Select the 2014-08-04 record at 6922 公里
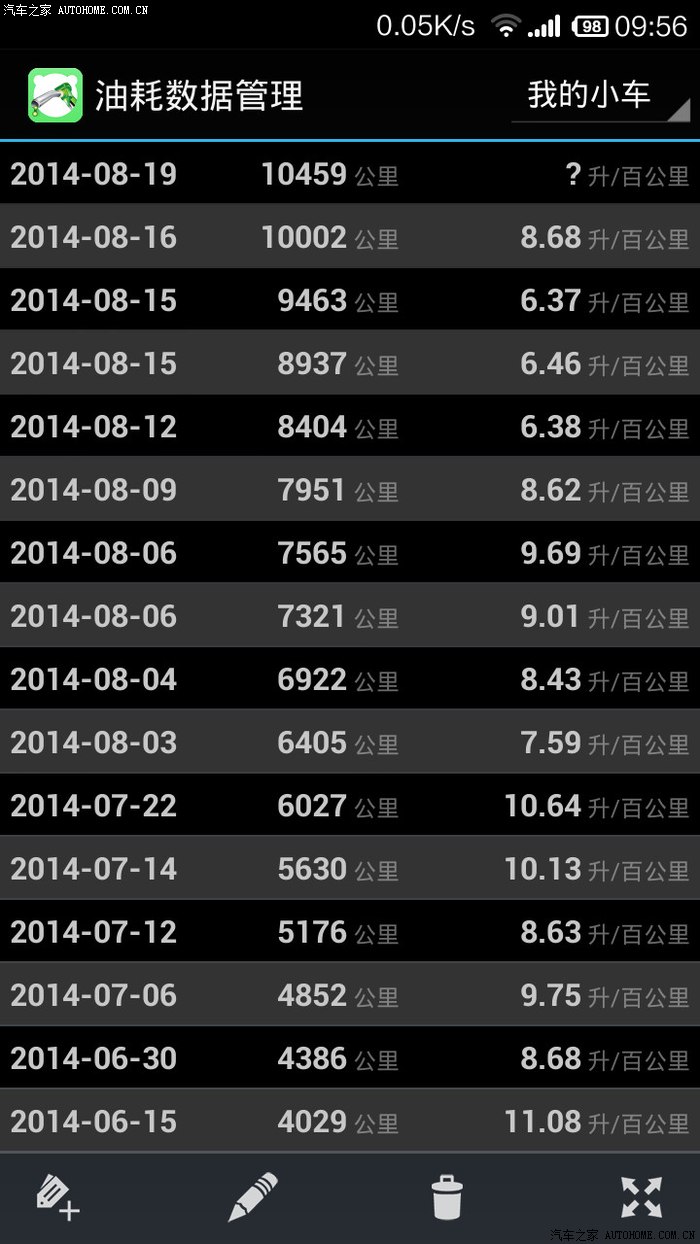Viewport: 700px width, 1244px height. 350,679
